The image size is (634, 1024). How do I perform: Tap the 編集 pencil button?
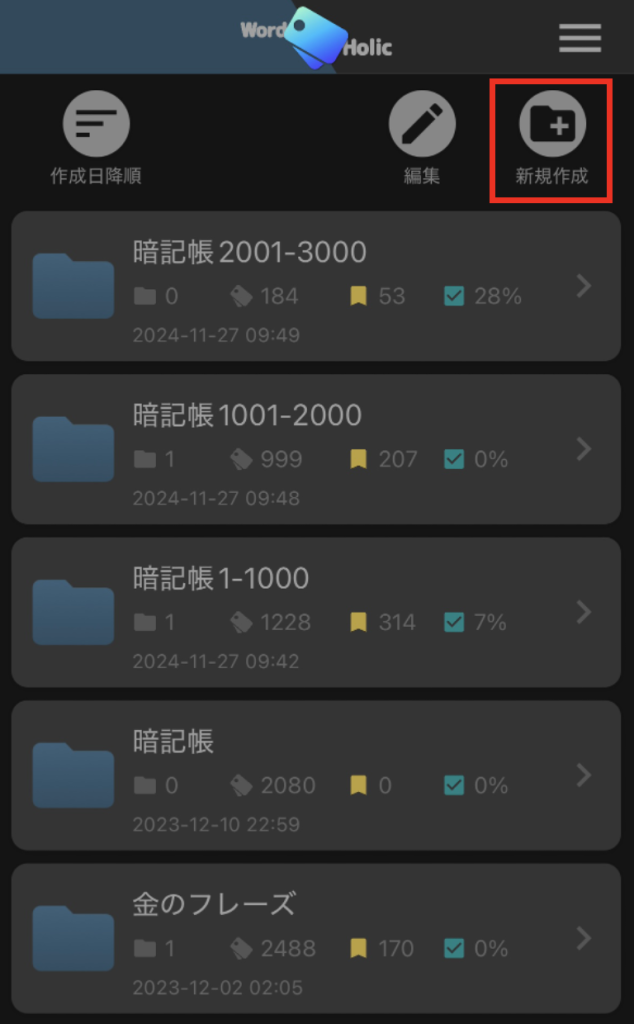tap(422, 126)
